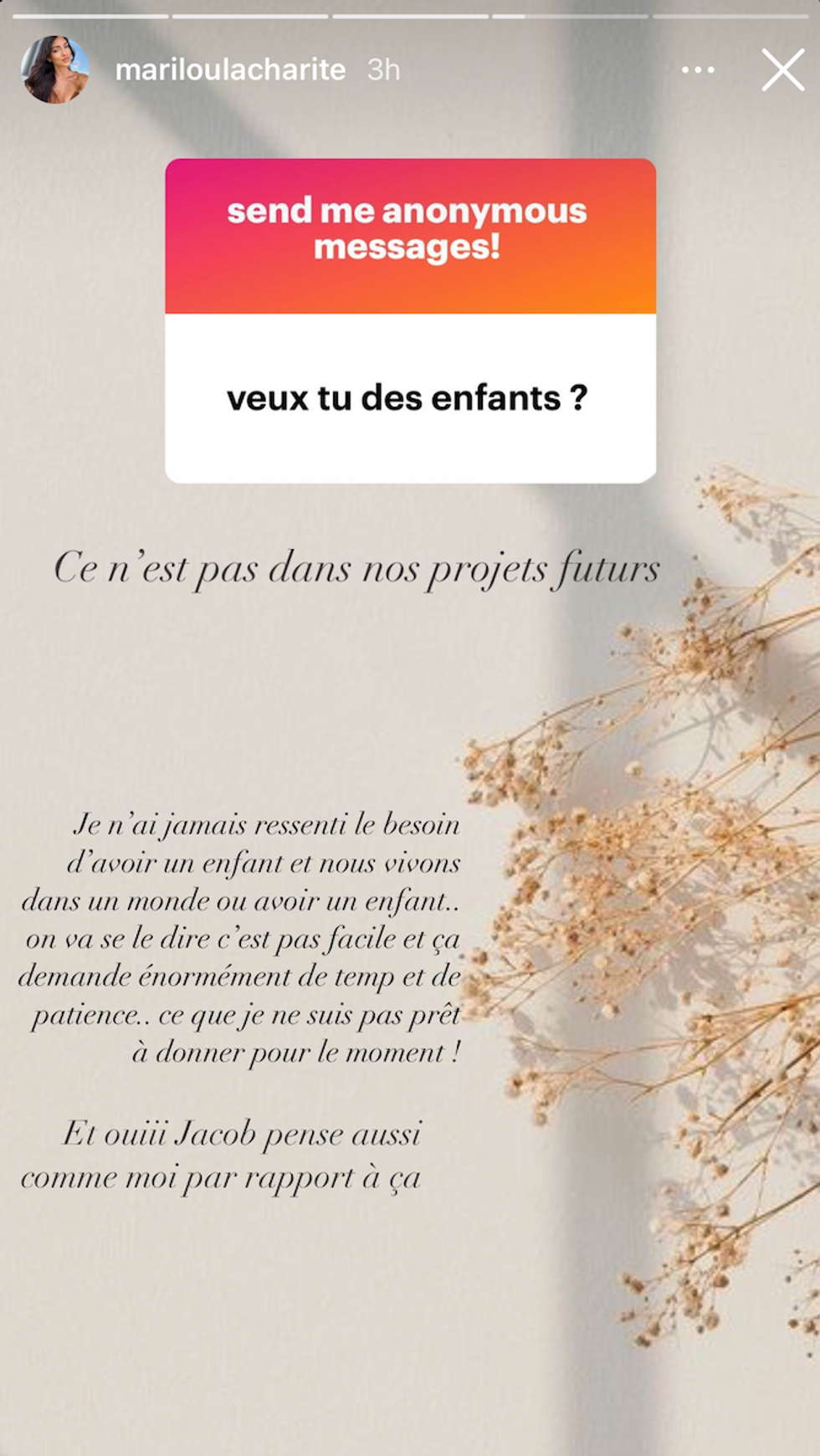Tap the X dismiss icon top right
Viewport: 820px width, 1456px height.
[x=782, y=70]
